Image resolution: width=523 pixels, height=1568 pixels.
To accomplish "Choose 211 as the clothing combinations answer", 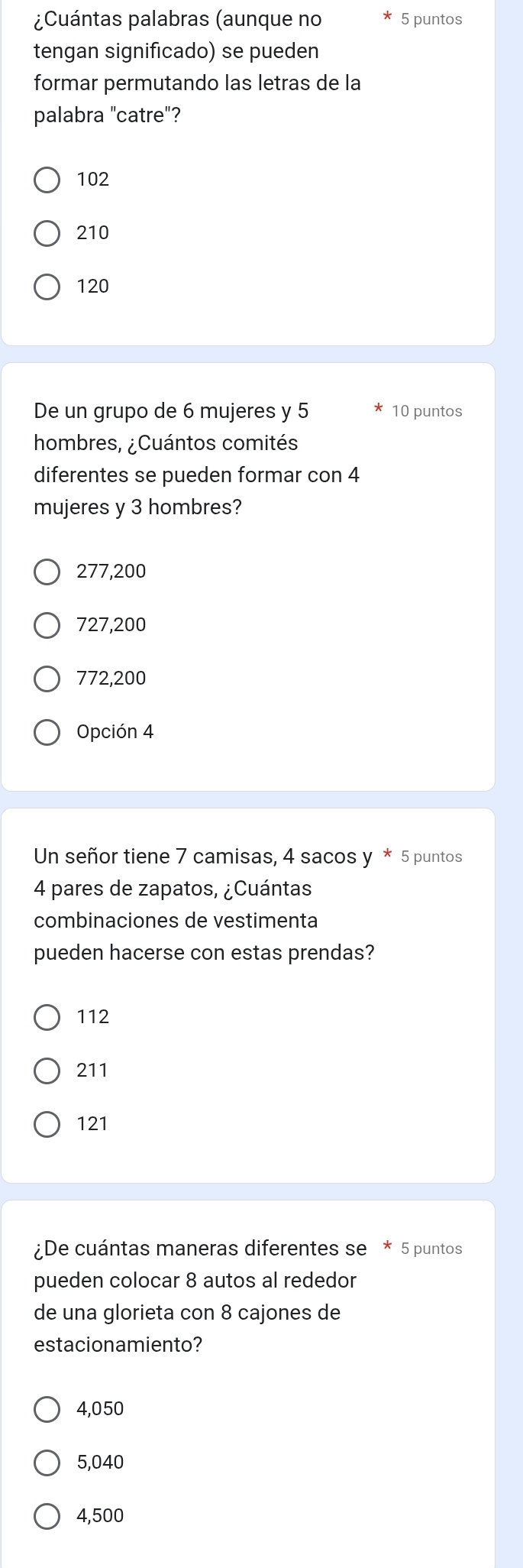I will [47, 1071].
